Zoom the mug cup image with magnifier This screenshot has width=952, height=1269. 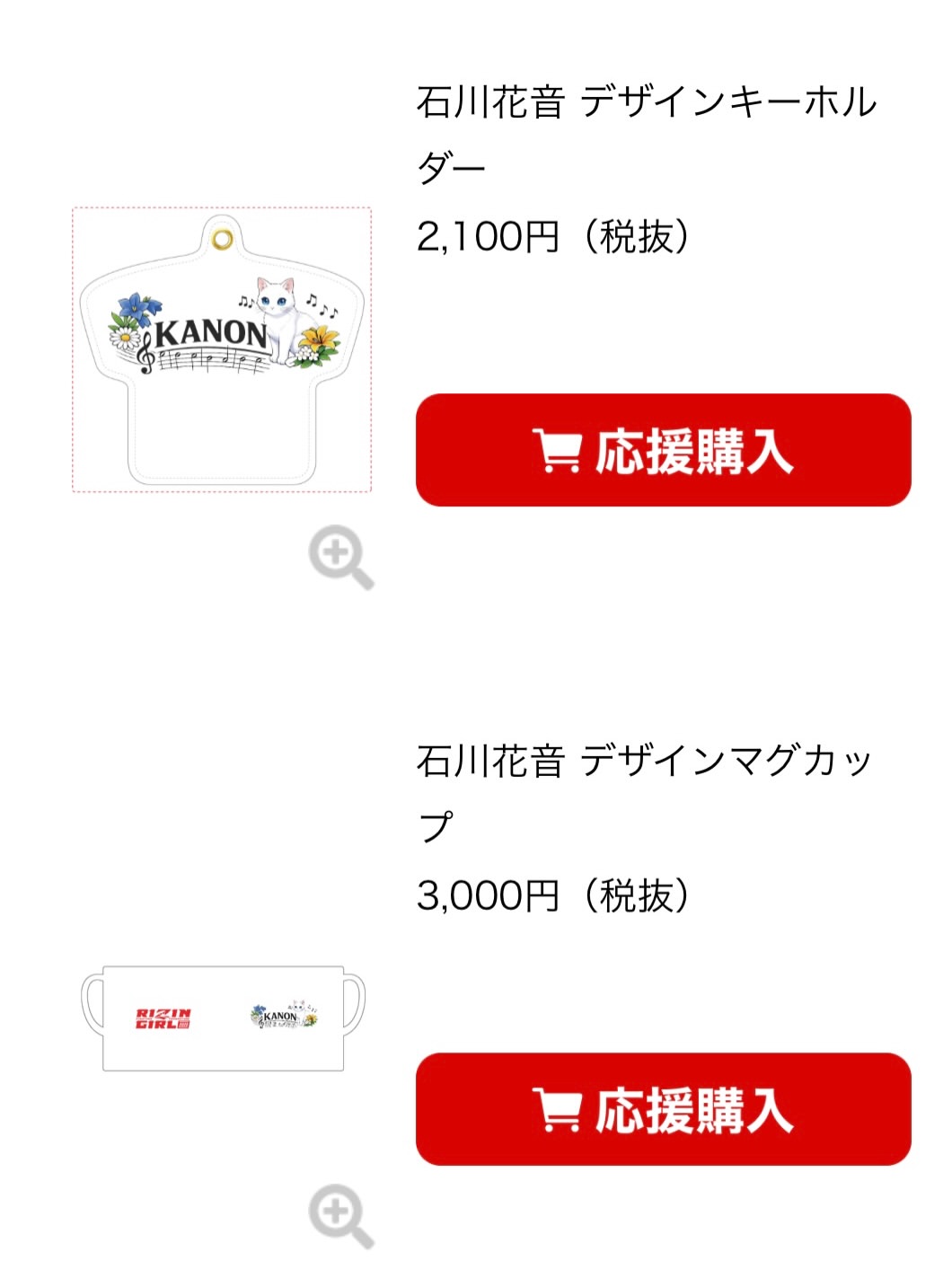coord(340,1215)
